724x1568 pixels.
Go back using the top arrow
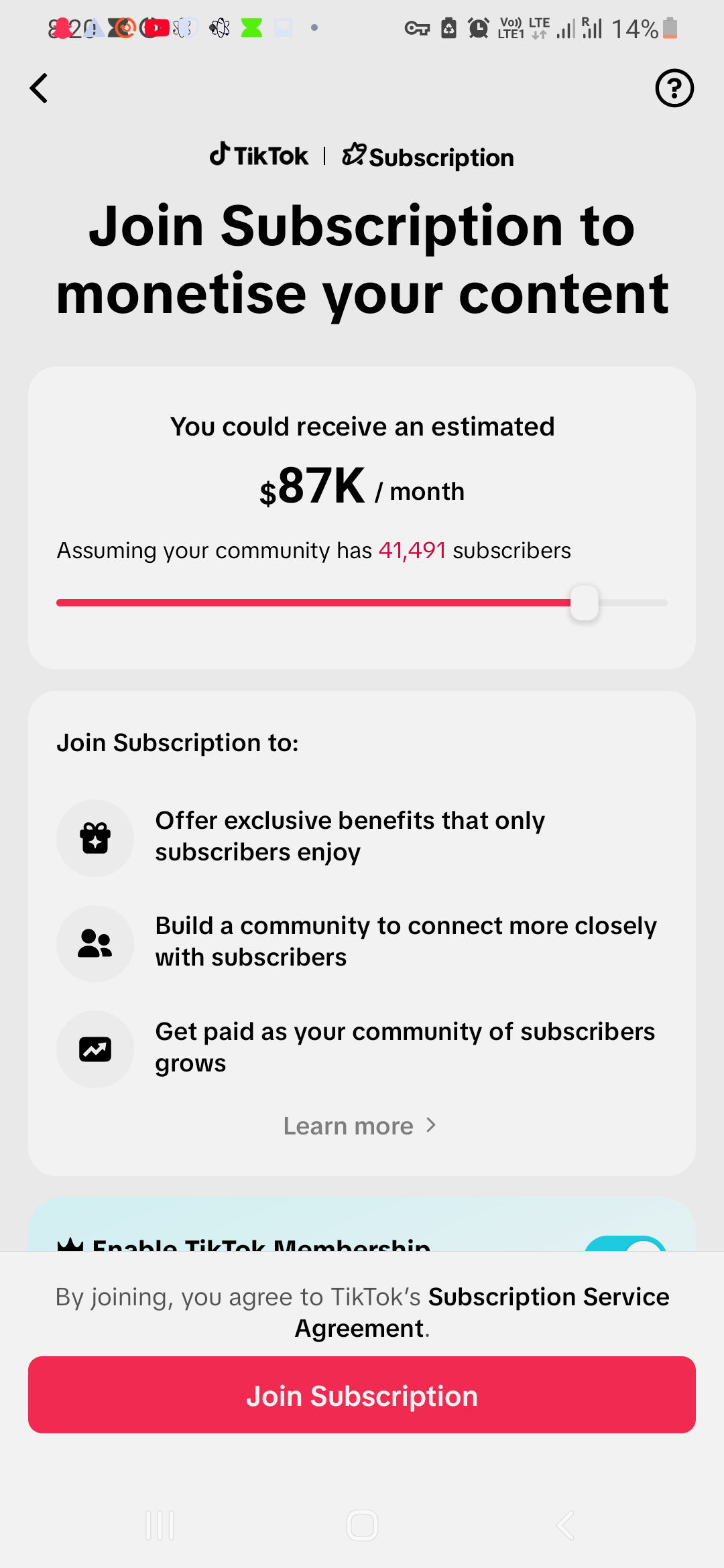pos(39,88)
